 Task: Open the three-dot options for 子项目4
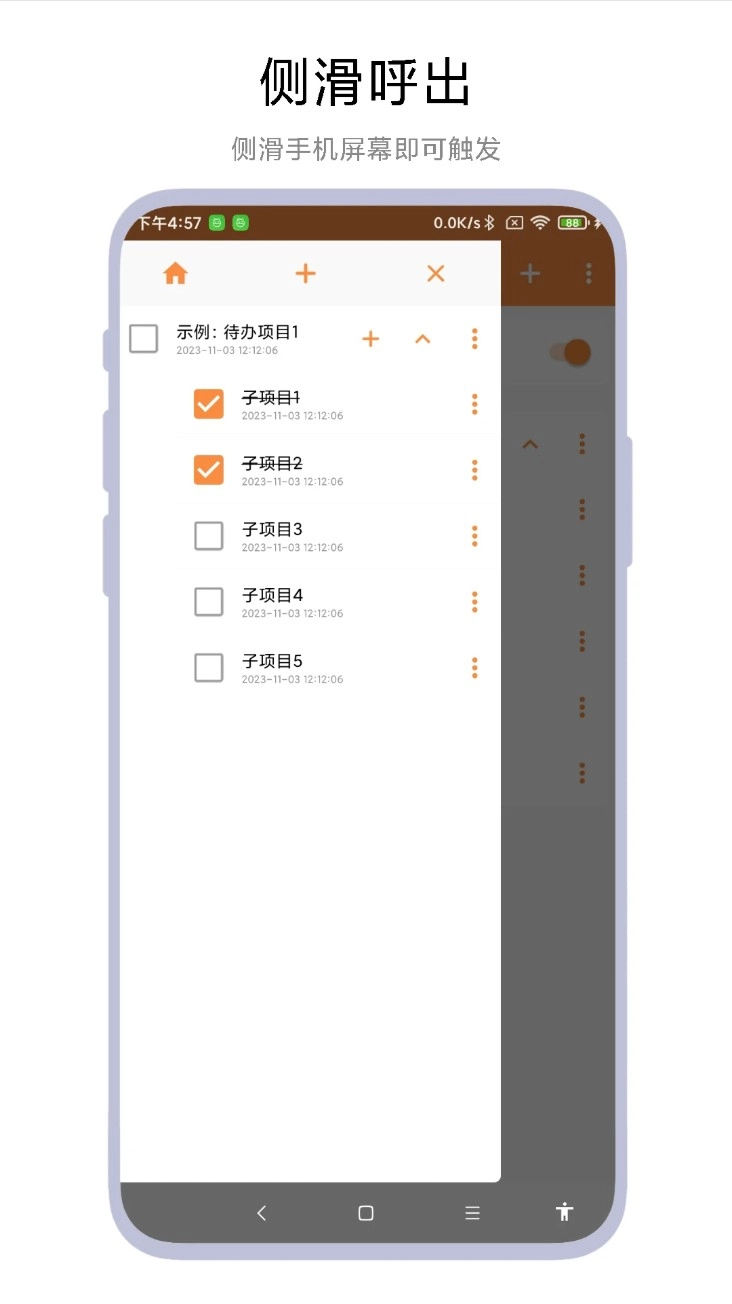pos(473,601)
